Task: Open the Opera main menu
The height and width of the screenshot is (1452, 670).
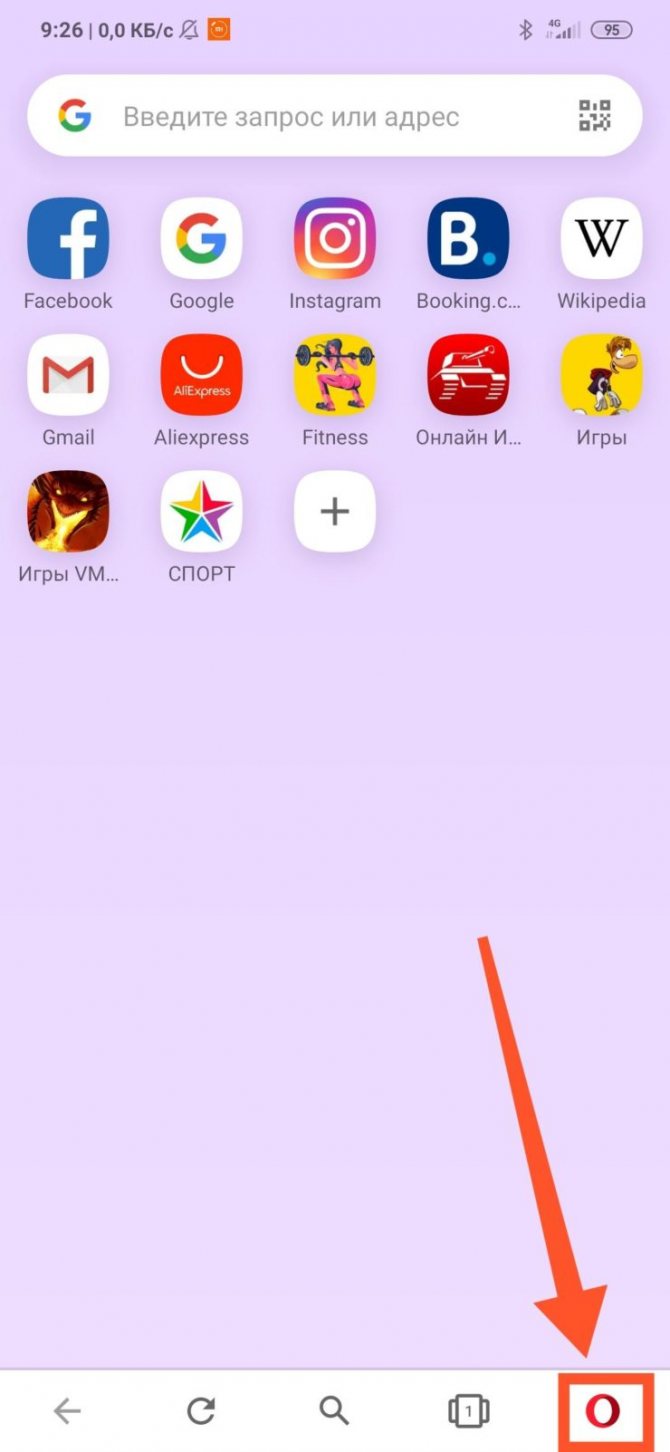Action: coord(603,1411)
